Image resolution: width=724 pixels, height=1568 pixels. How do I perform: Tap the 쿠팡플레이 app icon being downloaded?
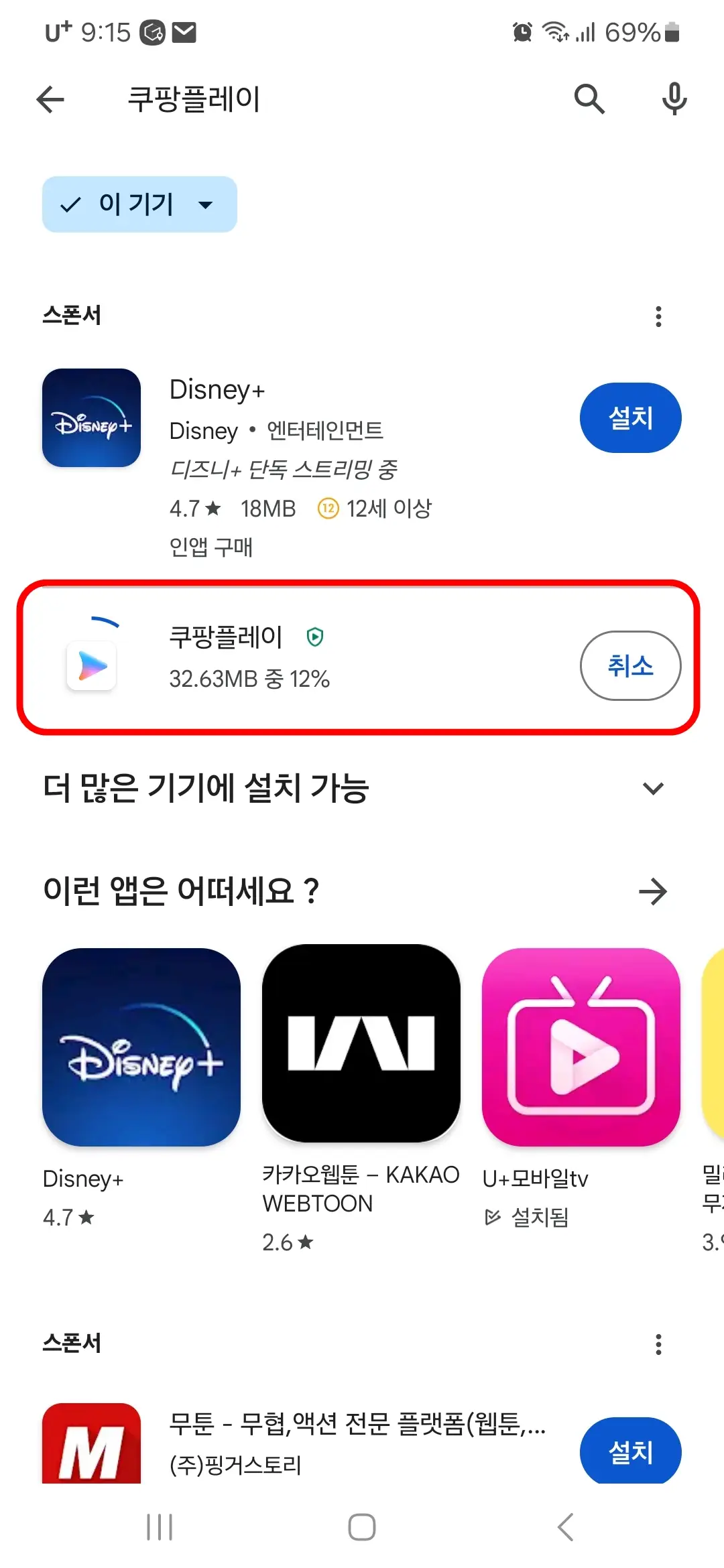91,665
